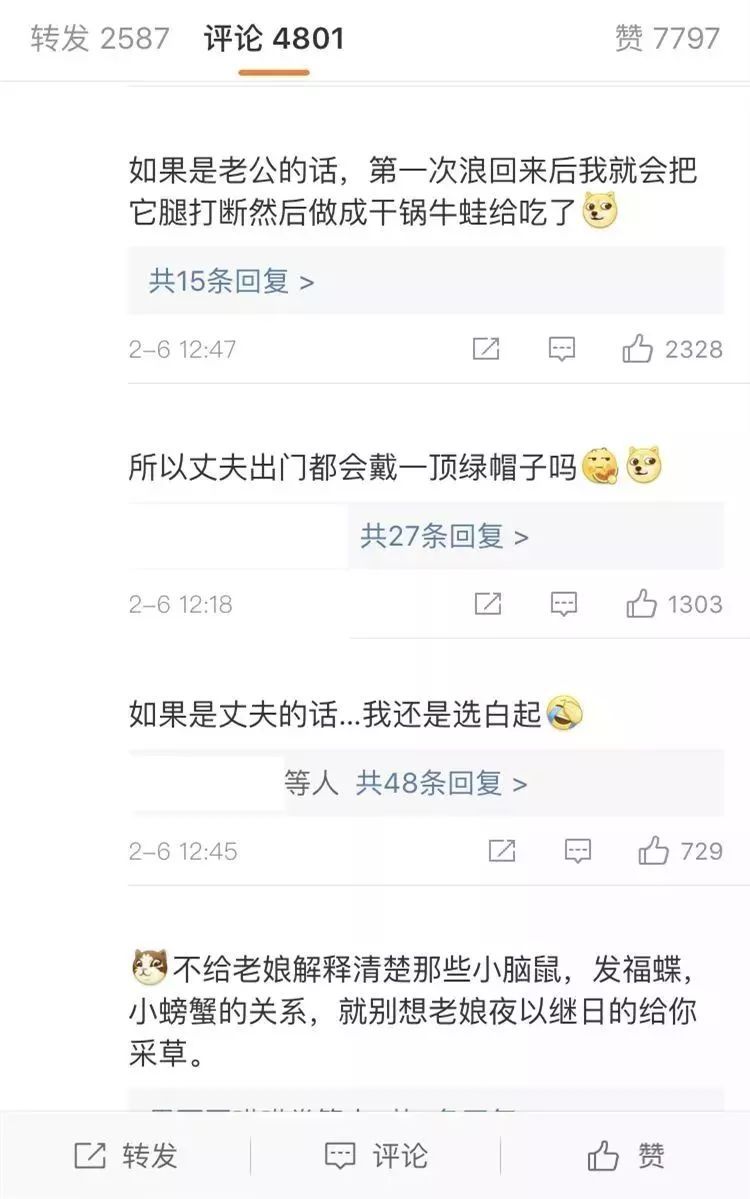Repost the 2-6 12:47 comment
Image resolution: width=750 pixels, height=1199 pixels.
486,349
